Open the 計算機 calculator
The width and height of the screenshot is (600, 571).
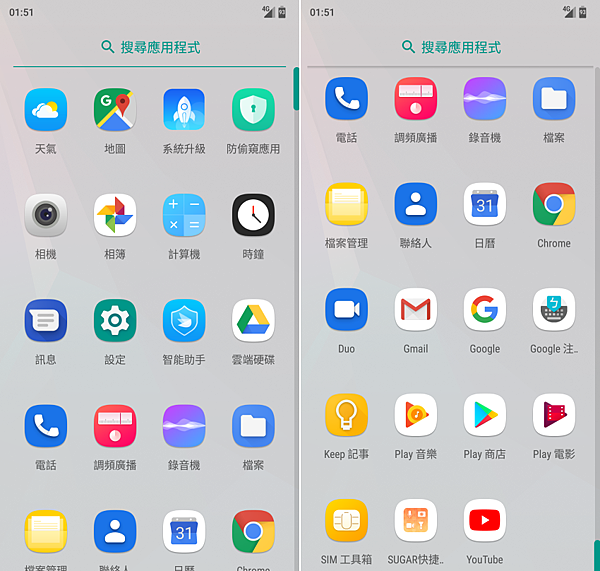184,215
